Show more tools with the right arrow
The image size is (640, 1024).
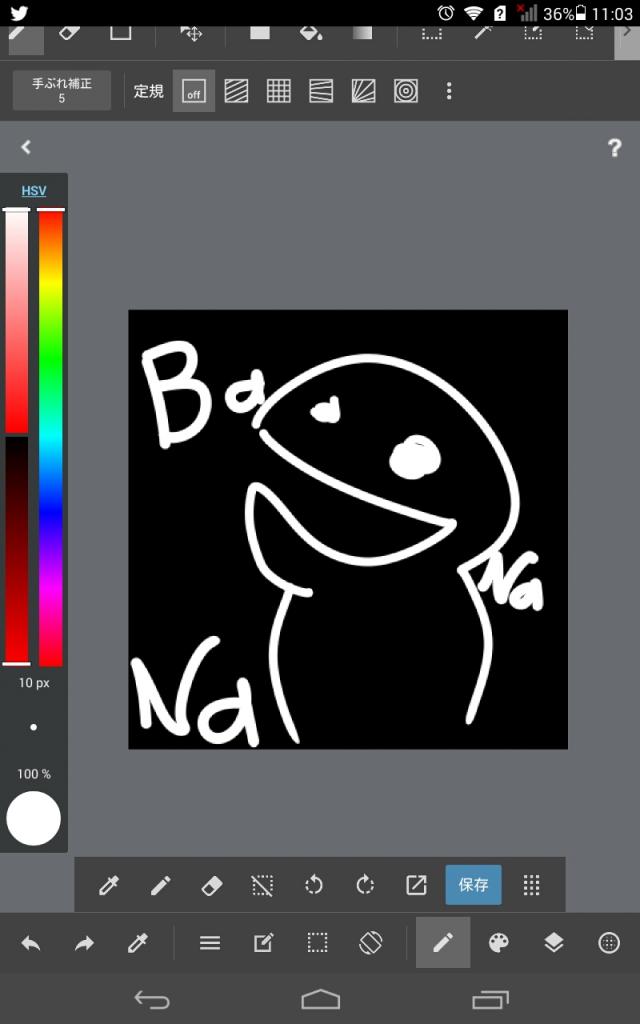[627, 32]
